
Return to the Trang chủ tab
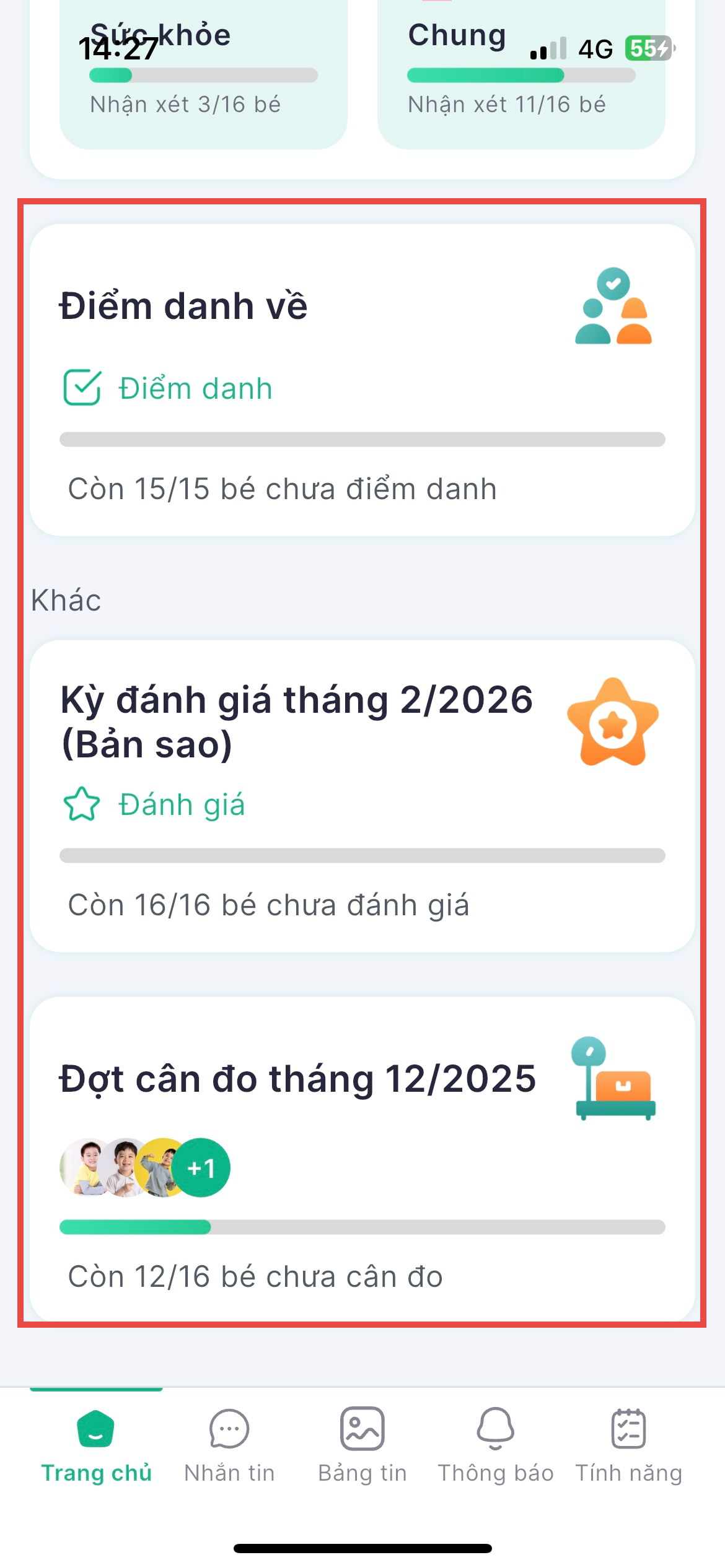pyautogui.click(x=96, y=1445)
